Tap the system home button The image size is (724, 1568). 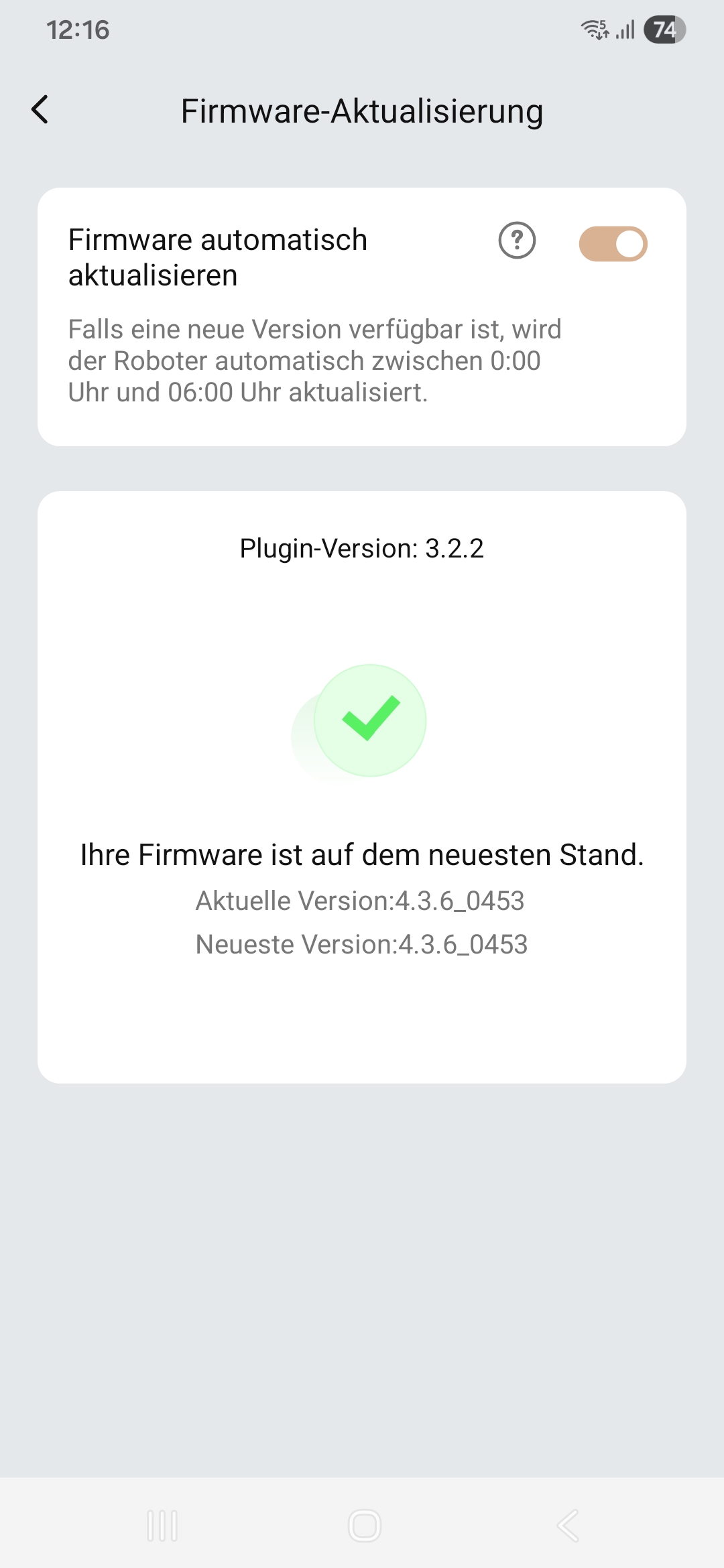point(365,1526)
